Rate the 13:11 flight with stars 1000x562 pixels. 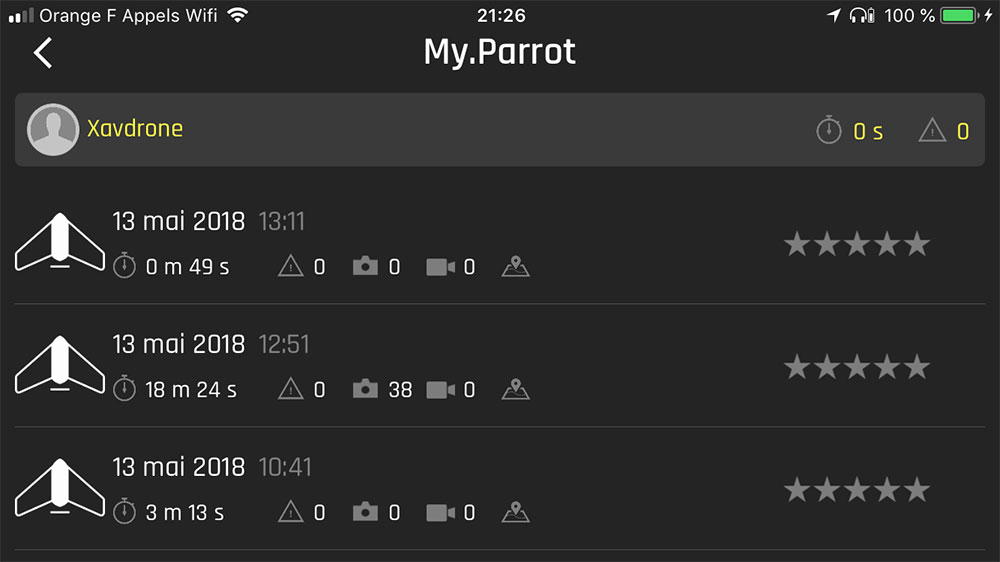pyautogui.click(x=856, y=243)
